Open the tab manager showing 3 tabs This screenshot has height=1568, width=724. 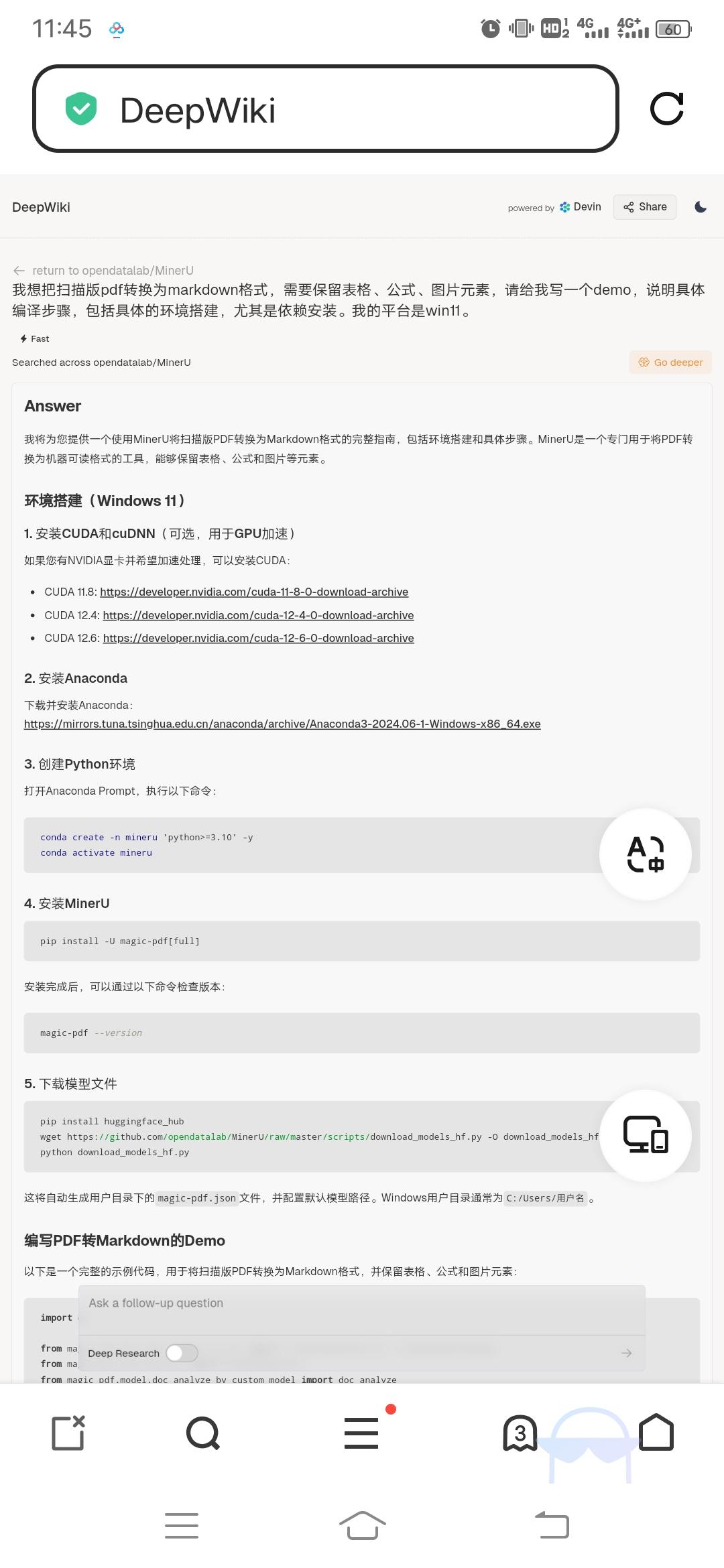coord(521,1432)
